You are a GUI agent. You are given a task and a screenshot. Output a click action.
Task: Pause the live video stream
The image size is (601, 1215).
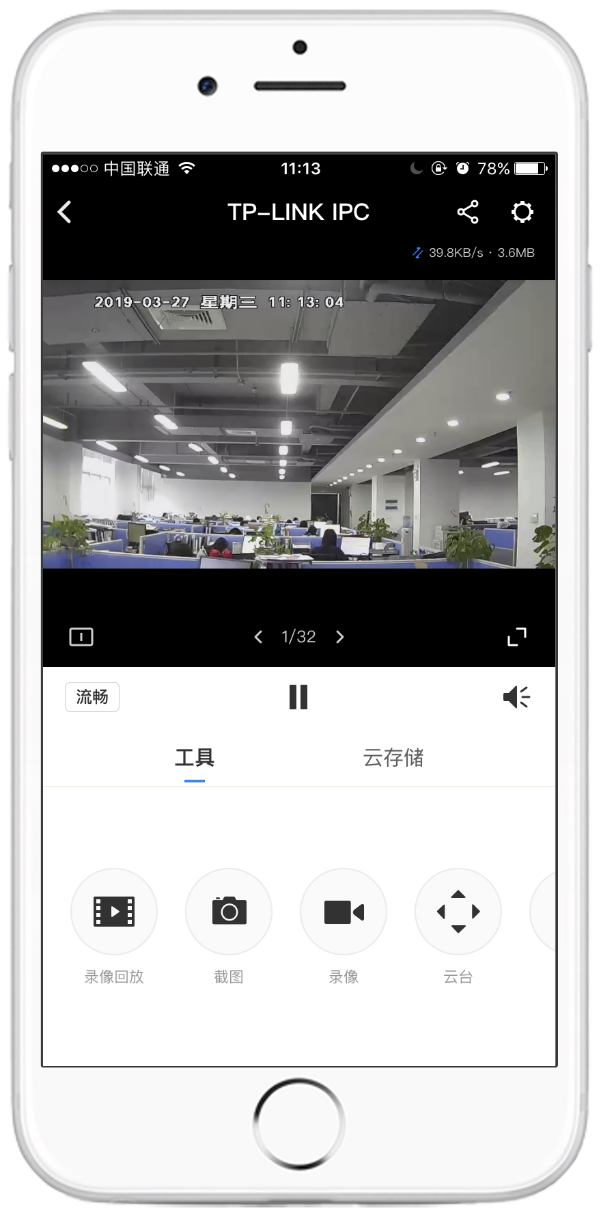click(298, 697)
